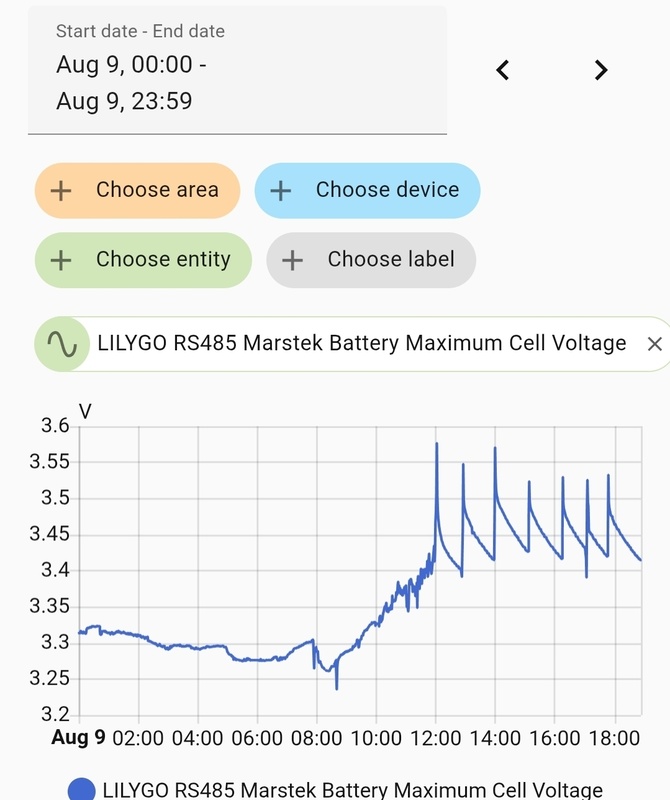Screen dimensions: 670x800
Task: Open the start and end date picker
Action: coord(237,70)
